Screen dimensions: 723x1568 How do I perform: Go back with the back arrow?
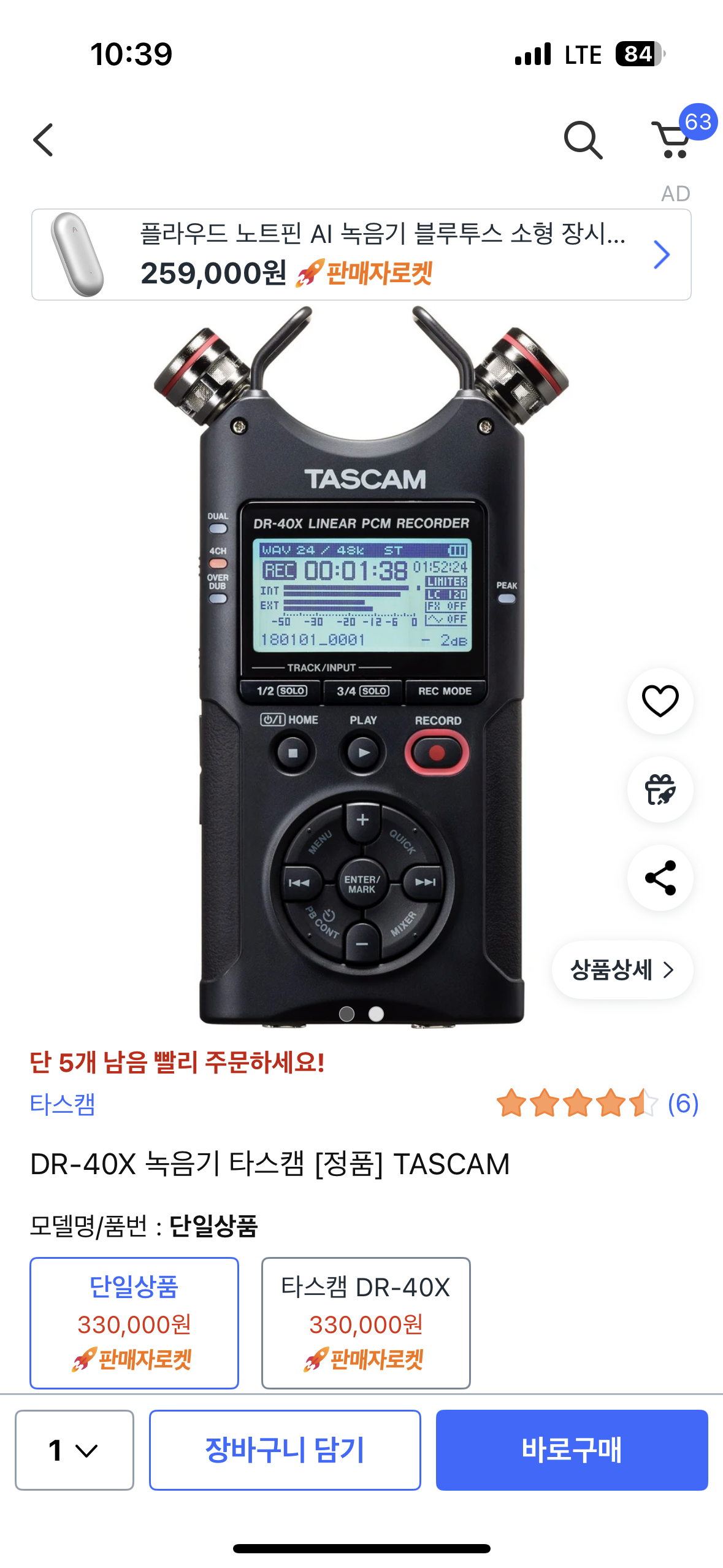tap(44, 140)
